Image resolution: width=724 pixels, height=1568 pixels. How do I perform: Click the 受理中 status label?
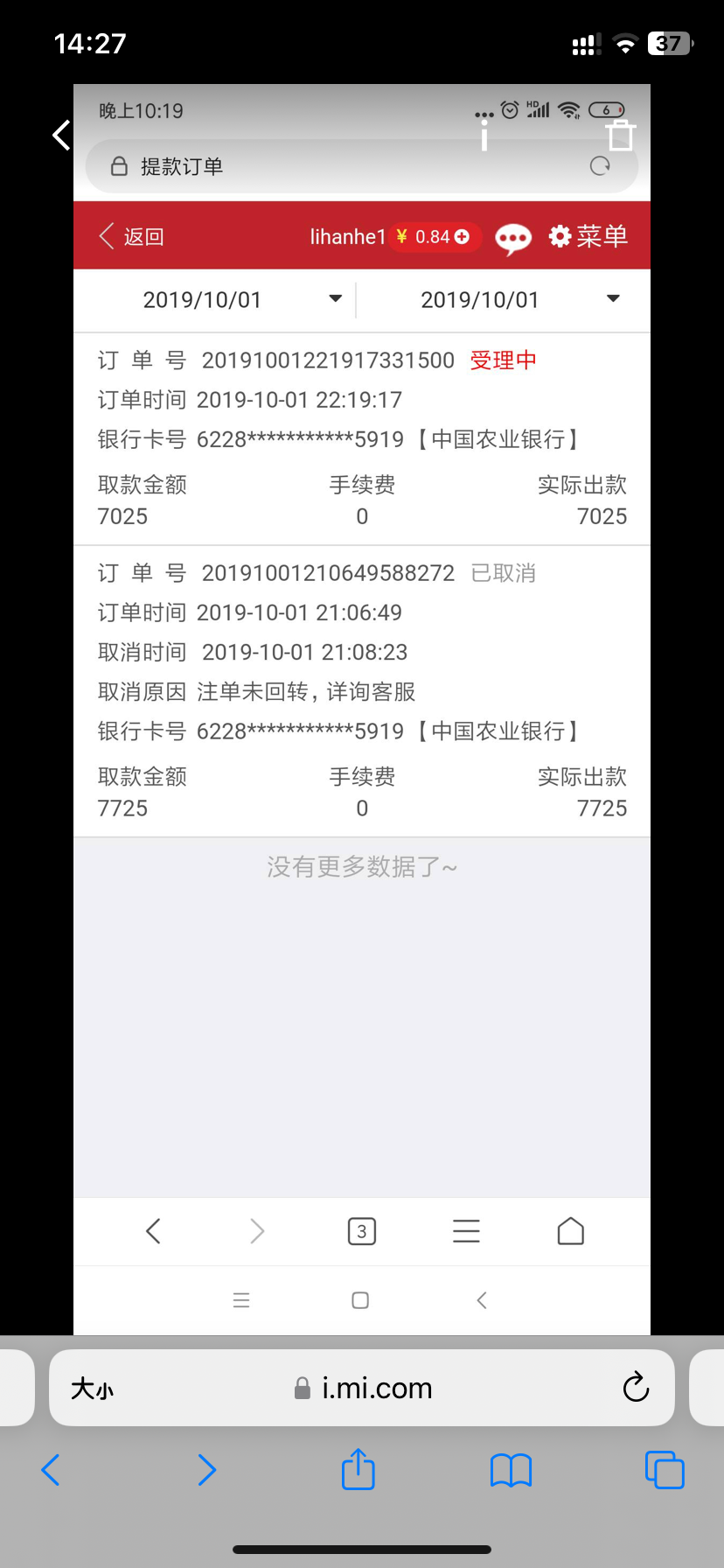point(503,360)
